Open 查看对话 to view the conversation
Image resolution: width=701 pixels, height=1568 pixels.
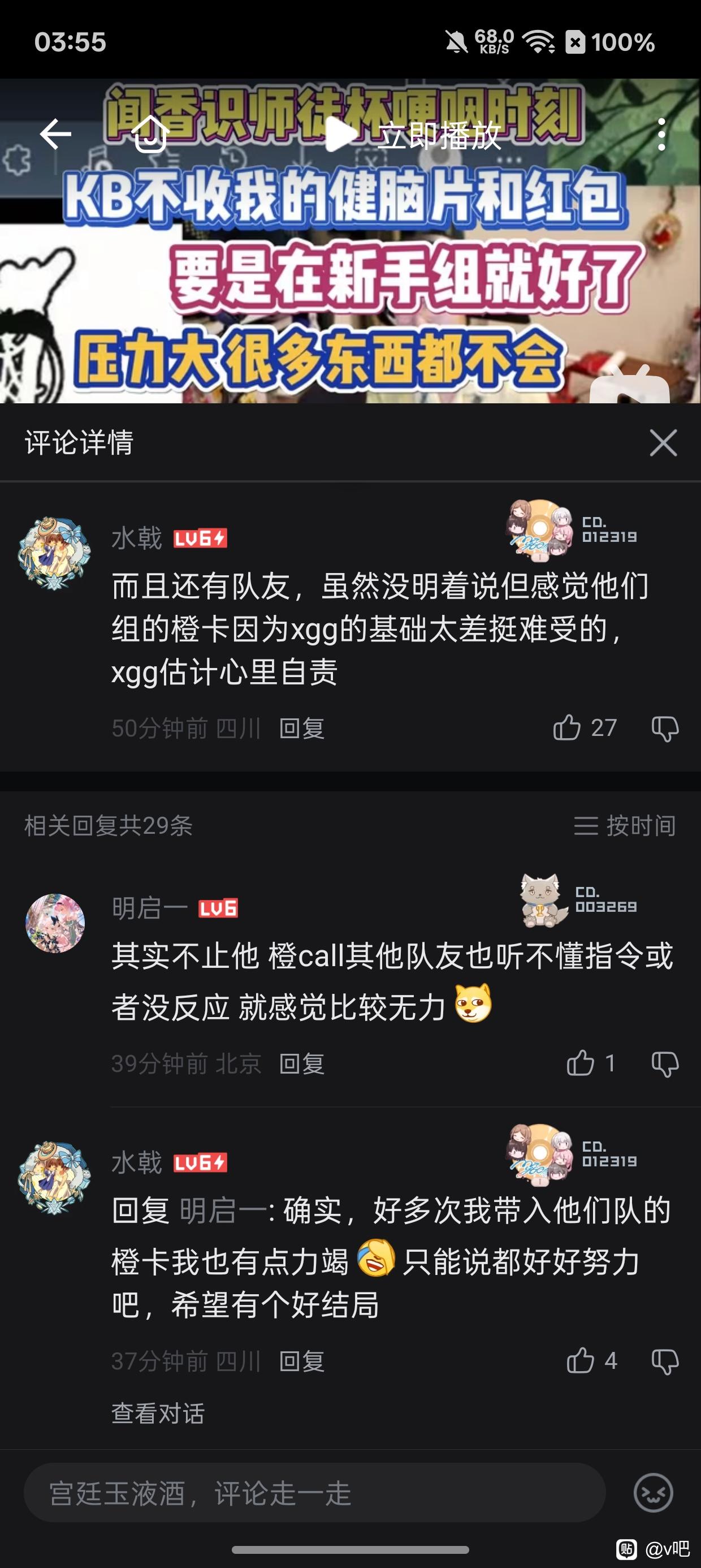(158, 1414)
